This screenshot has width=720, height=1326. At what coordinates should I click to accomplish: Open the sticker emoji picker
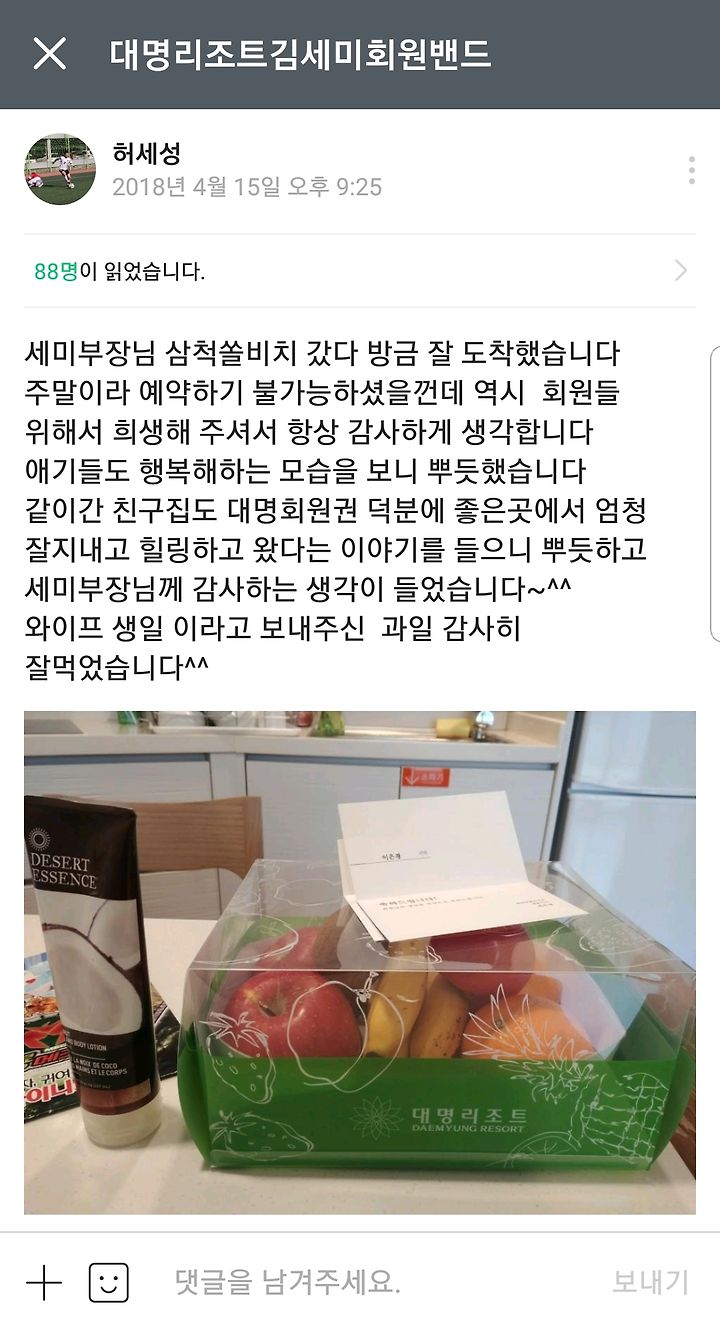[109, 1283]
